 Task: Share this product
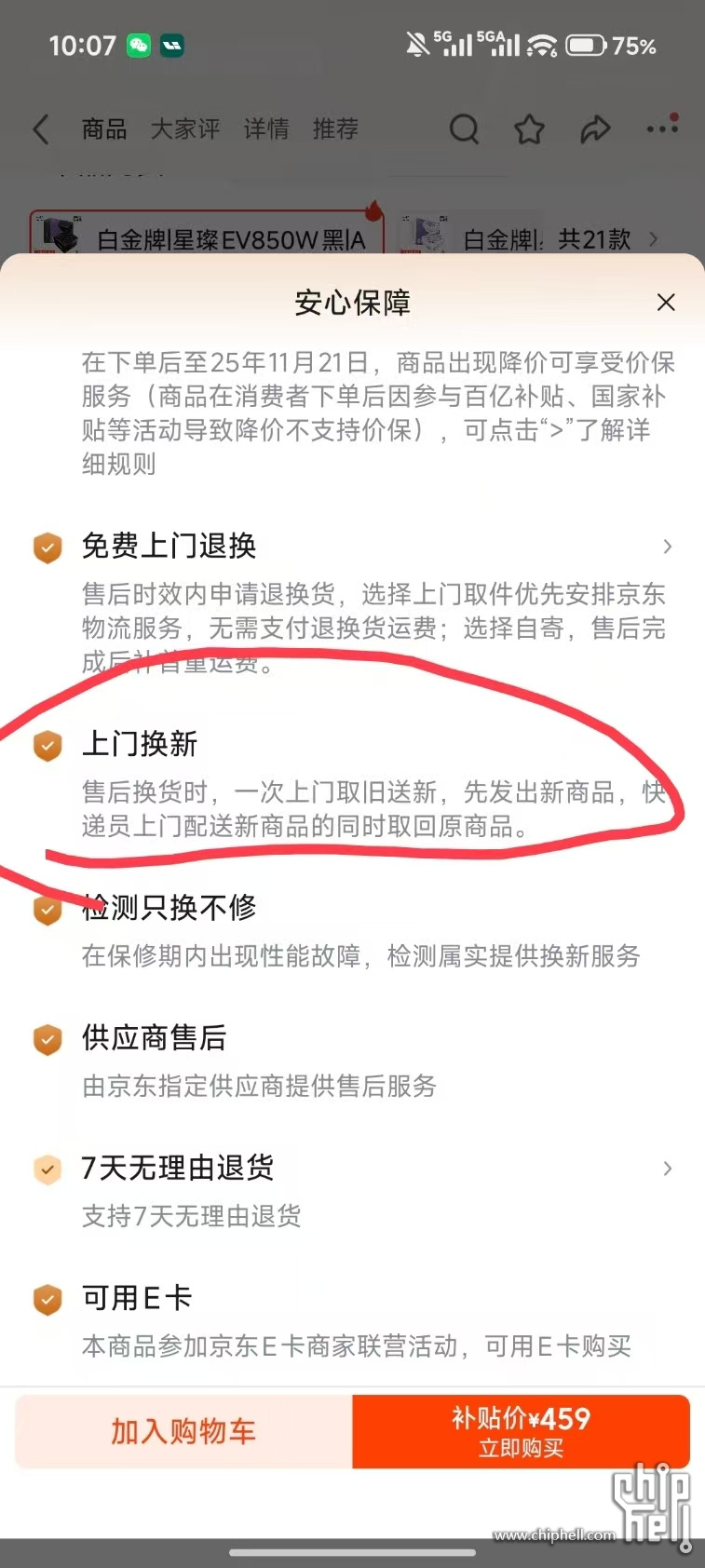(x=595, y=128)
